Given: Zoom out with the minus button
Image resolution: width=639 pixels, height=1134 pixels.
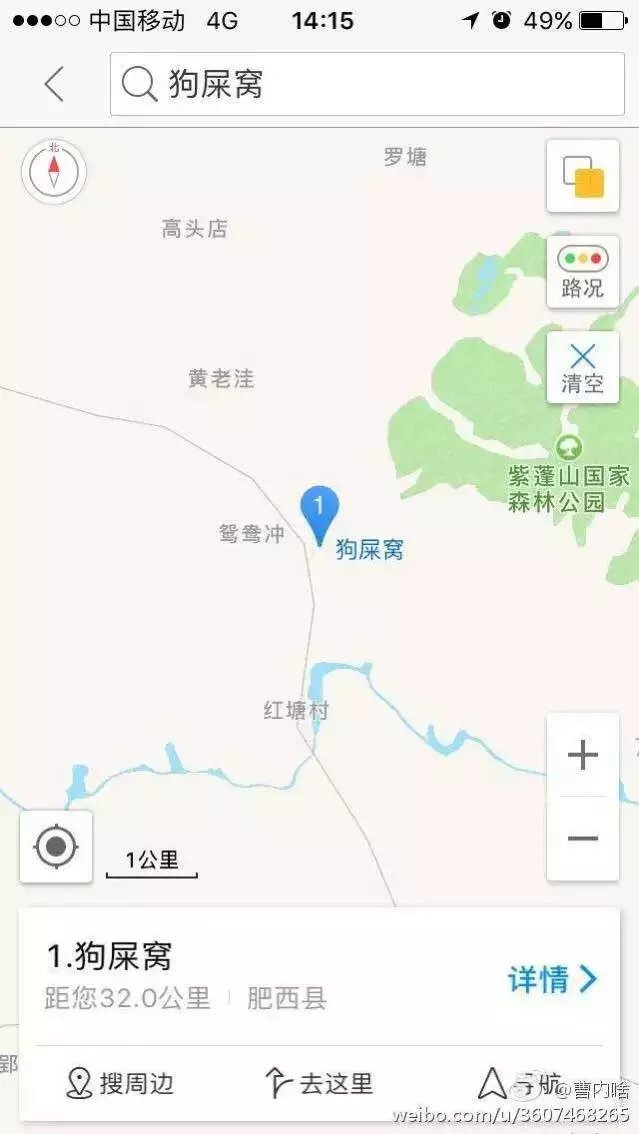Looking at the screenshot, I should (x=583, y=839).
